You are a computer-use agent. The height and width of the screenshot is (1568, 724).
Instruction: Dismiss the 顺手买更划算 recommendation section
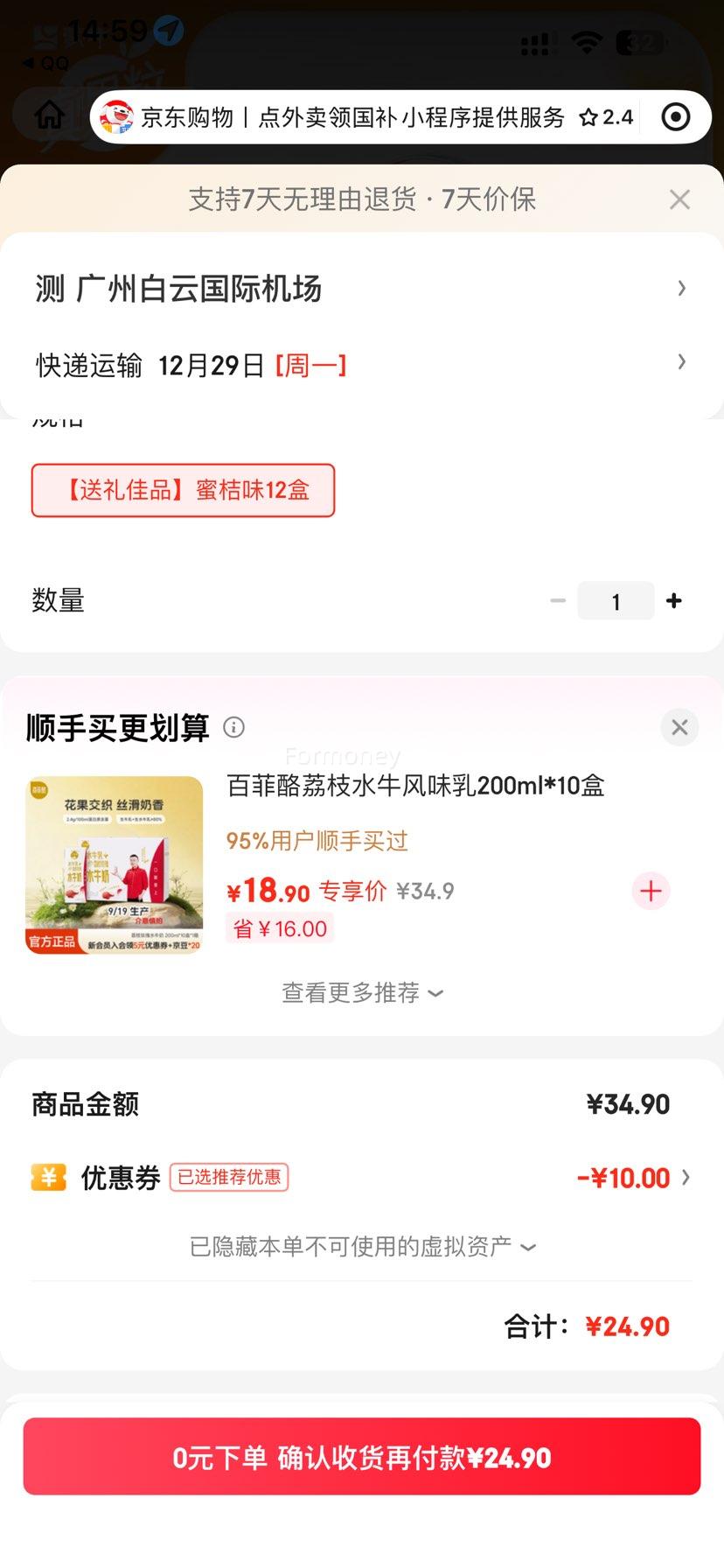tap(679, 727)
